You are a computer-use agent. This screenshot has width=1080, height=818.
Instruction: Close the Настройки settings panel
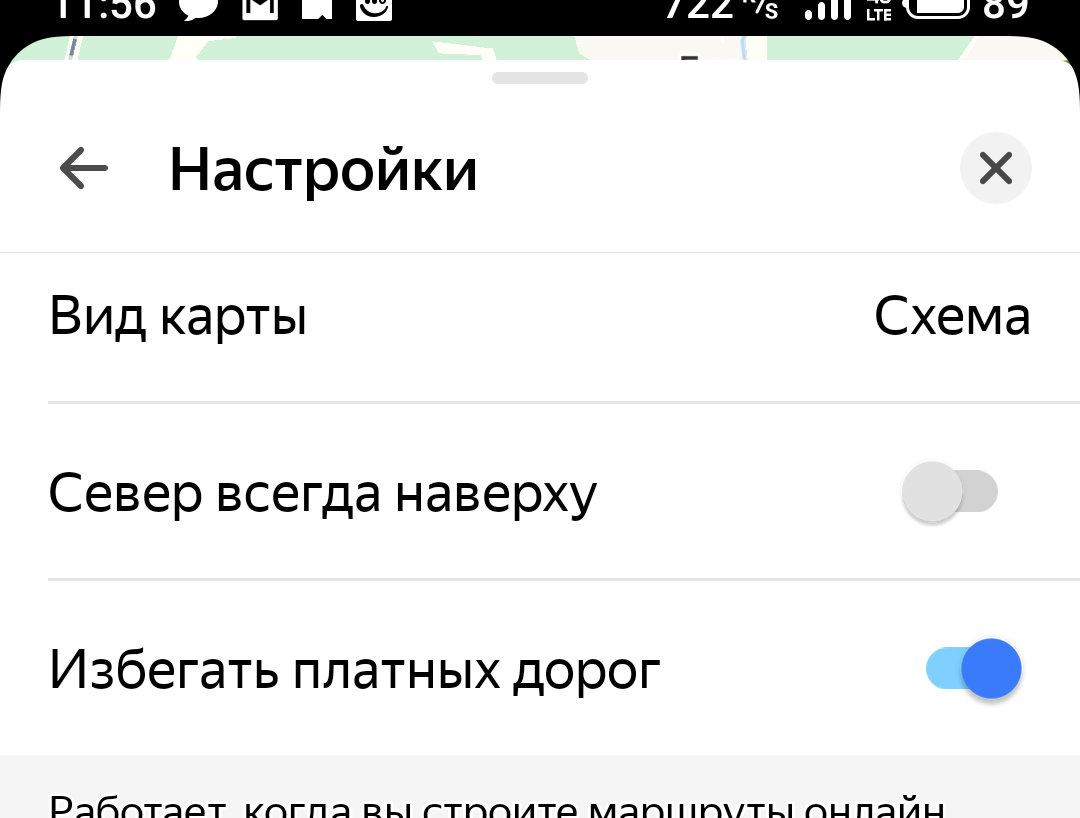[995, 169]
